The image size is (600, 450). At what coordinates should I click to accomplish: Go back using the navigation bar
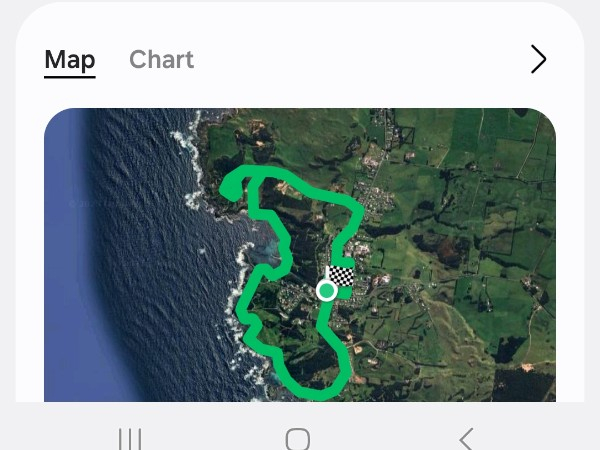pos(466,438)
